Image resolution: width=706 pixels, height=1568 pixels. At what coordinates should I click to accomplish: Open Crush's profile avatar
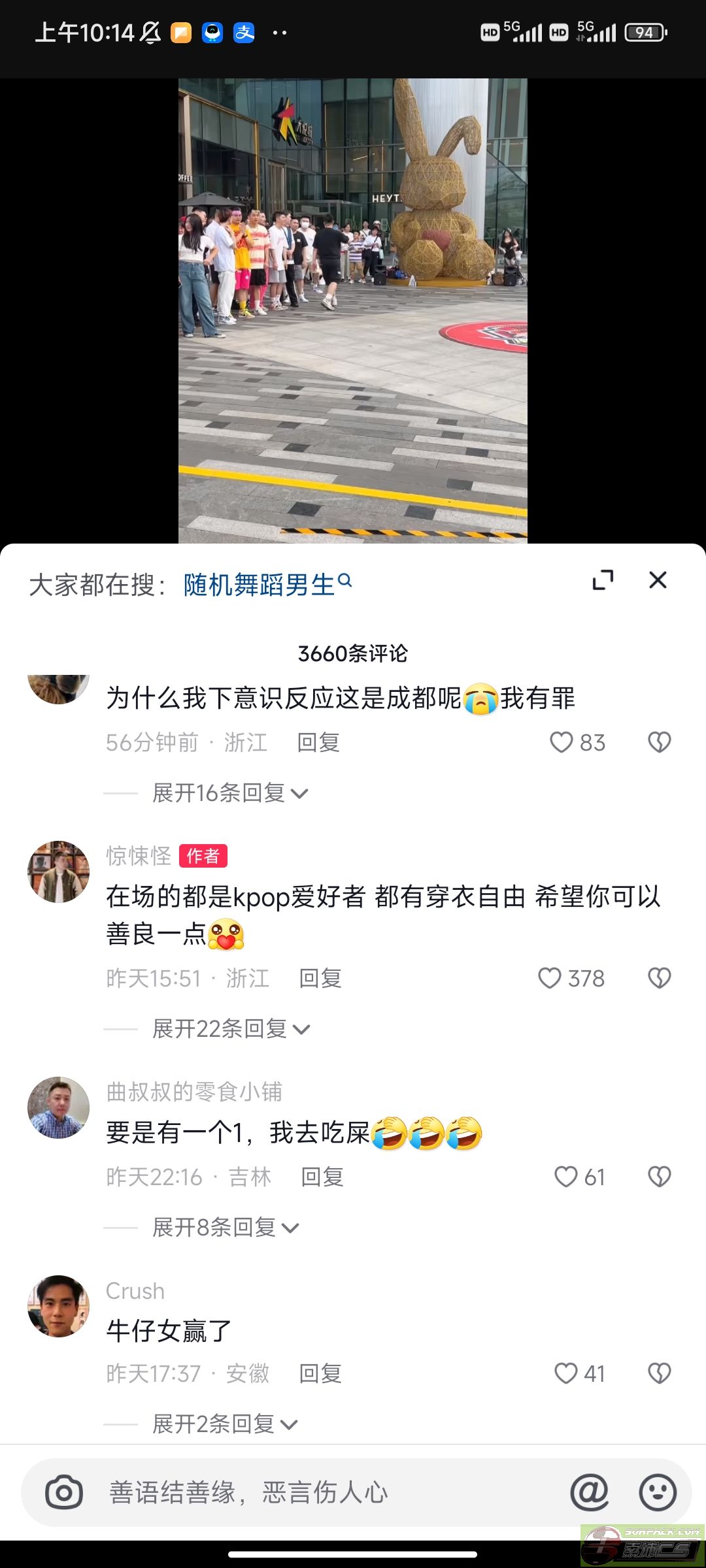pos(58,1306)
